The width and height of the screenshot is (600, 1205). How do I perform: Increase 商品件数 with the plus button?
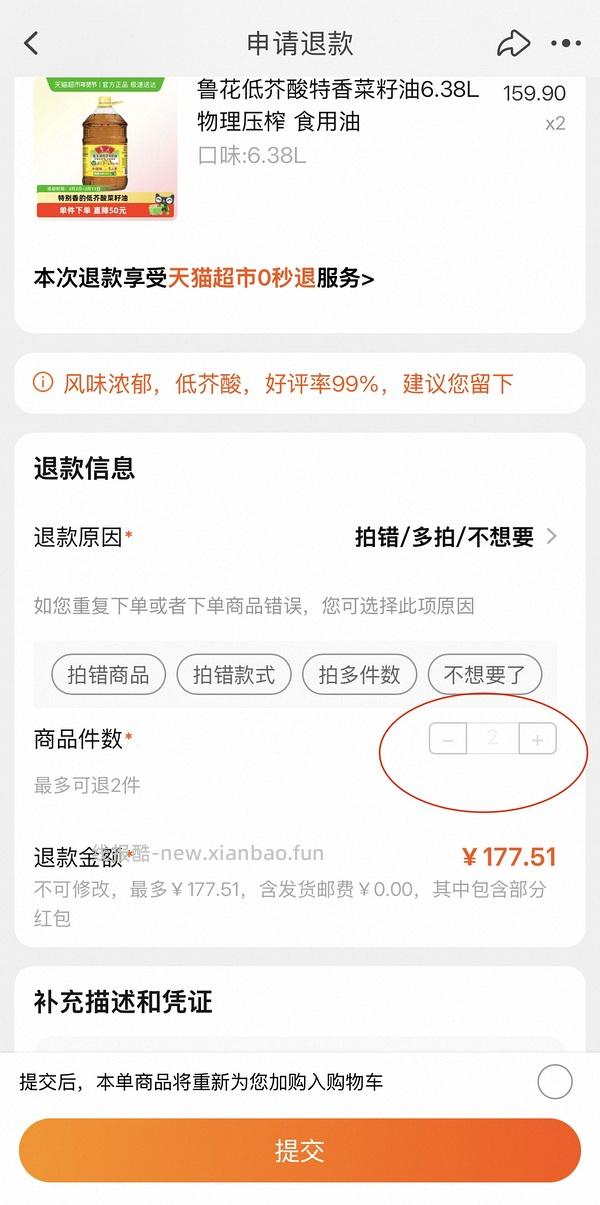(x=537, y=740)
